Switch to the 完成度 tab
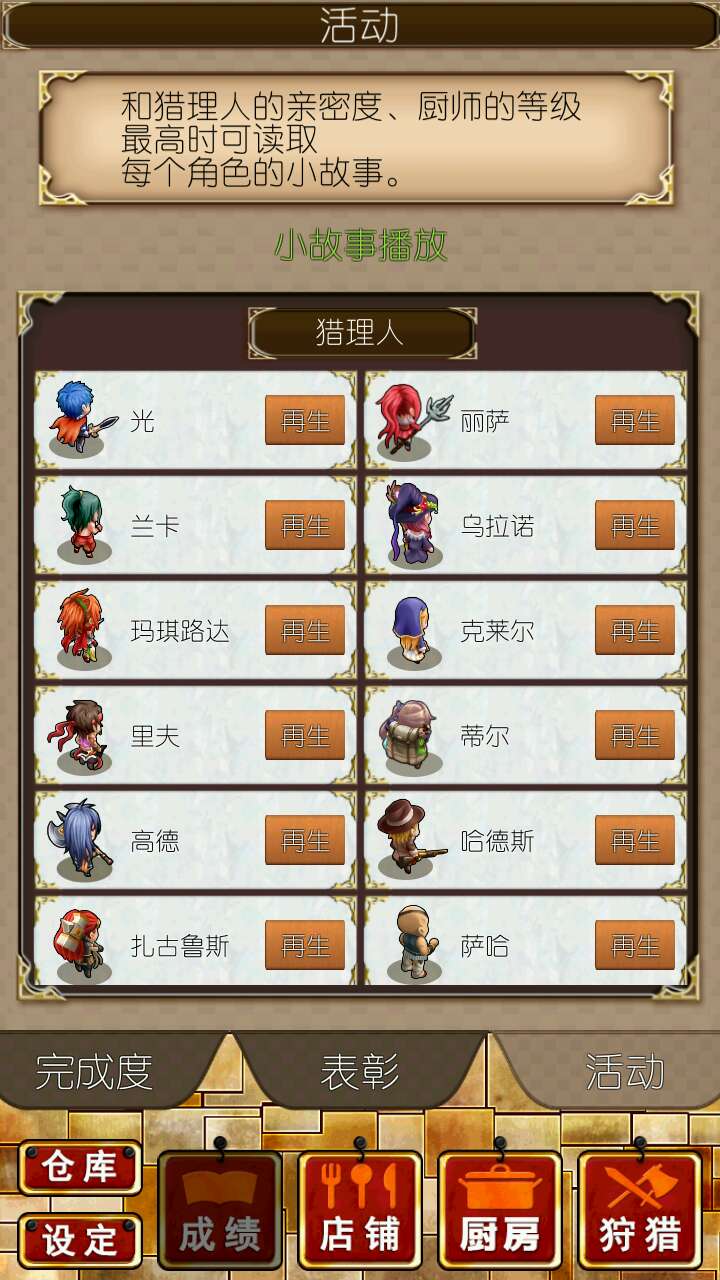720x1280 pixels. [x=95, y=1072]
